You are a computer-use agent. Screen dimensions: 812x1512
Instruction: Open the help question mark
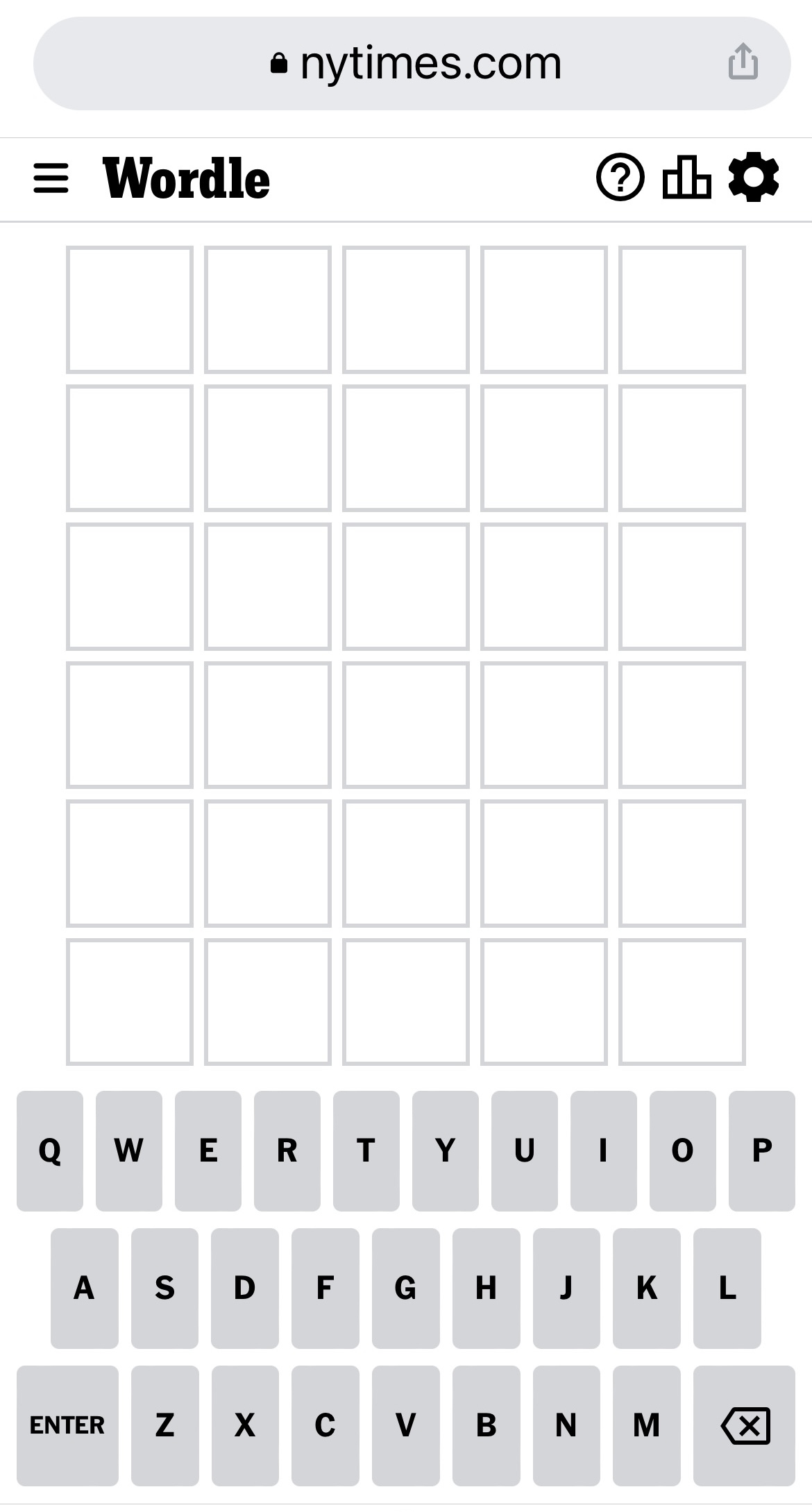[x=620, y=178]
